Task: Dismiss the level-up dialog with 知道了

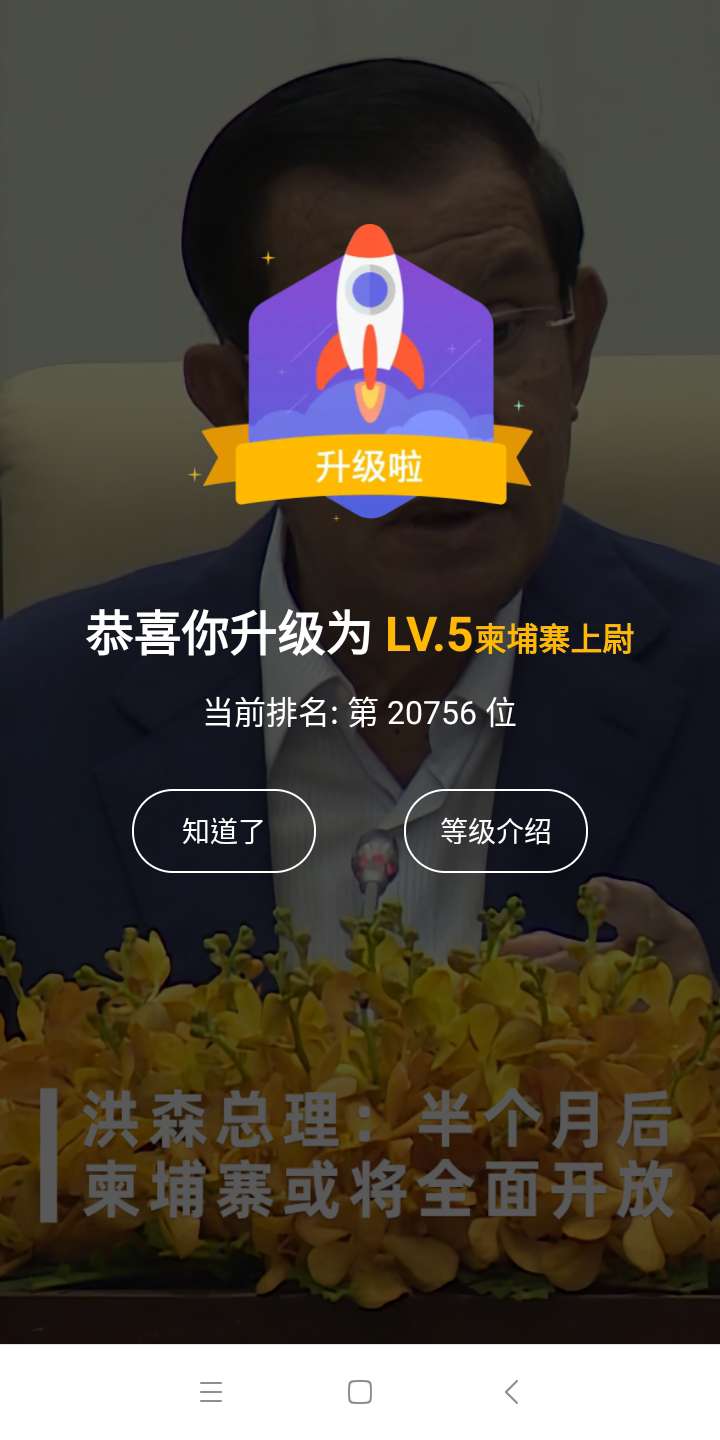Action: pos(224,831)
